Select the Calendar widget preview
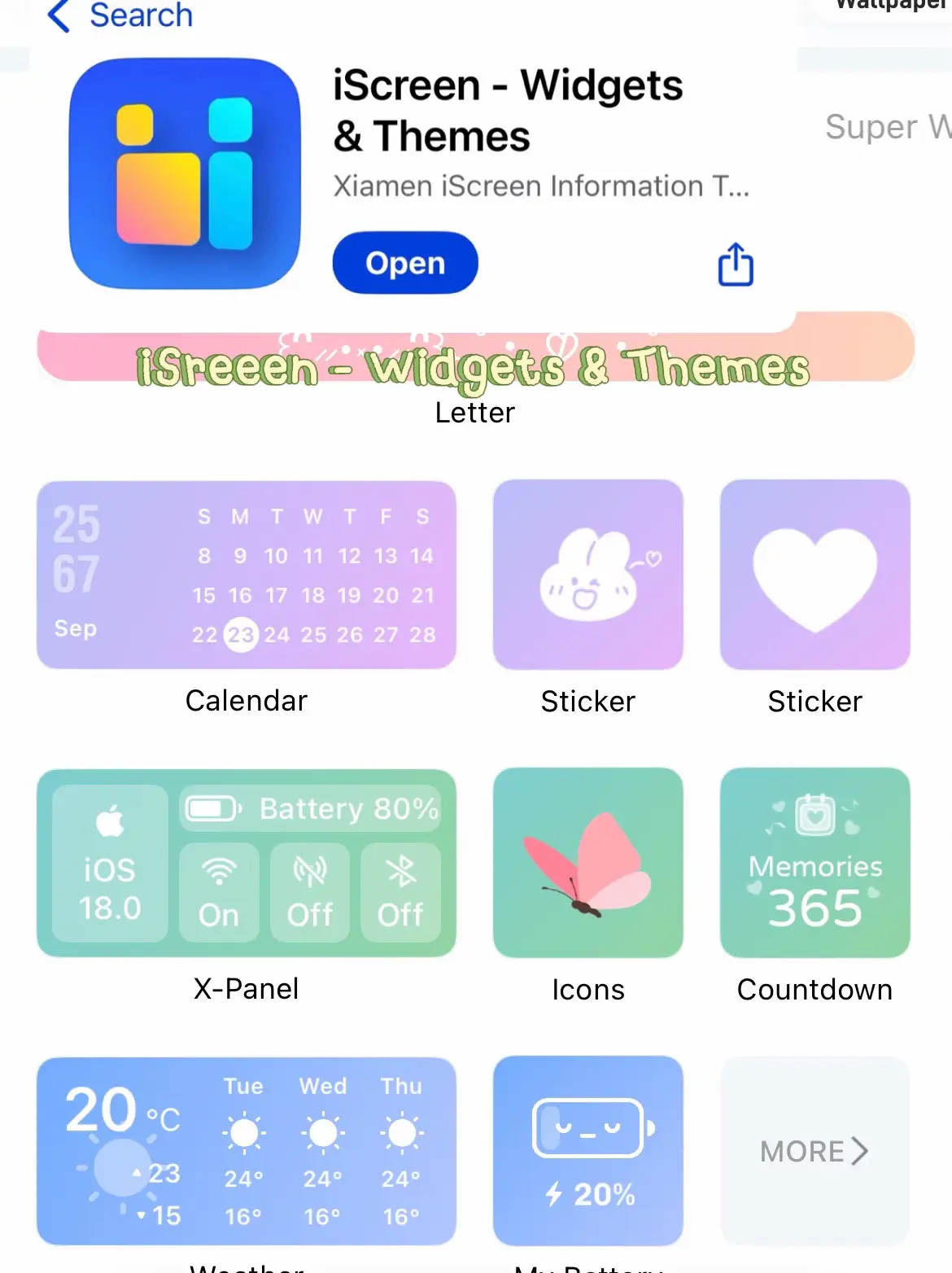This screenshot has height=1273, width=952. 245,575
